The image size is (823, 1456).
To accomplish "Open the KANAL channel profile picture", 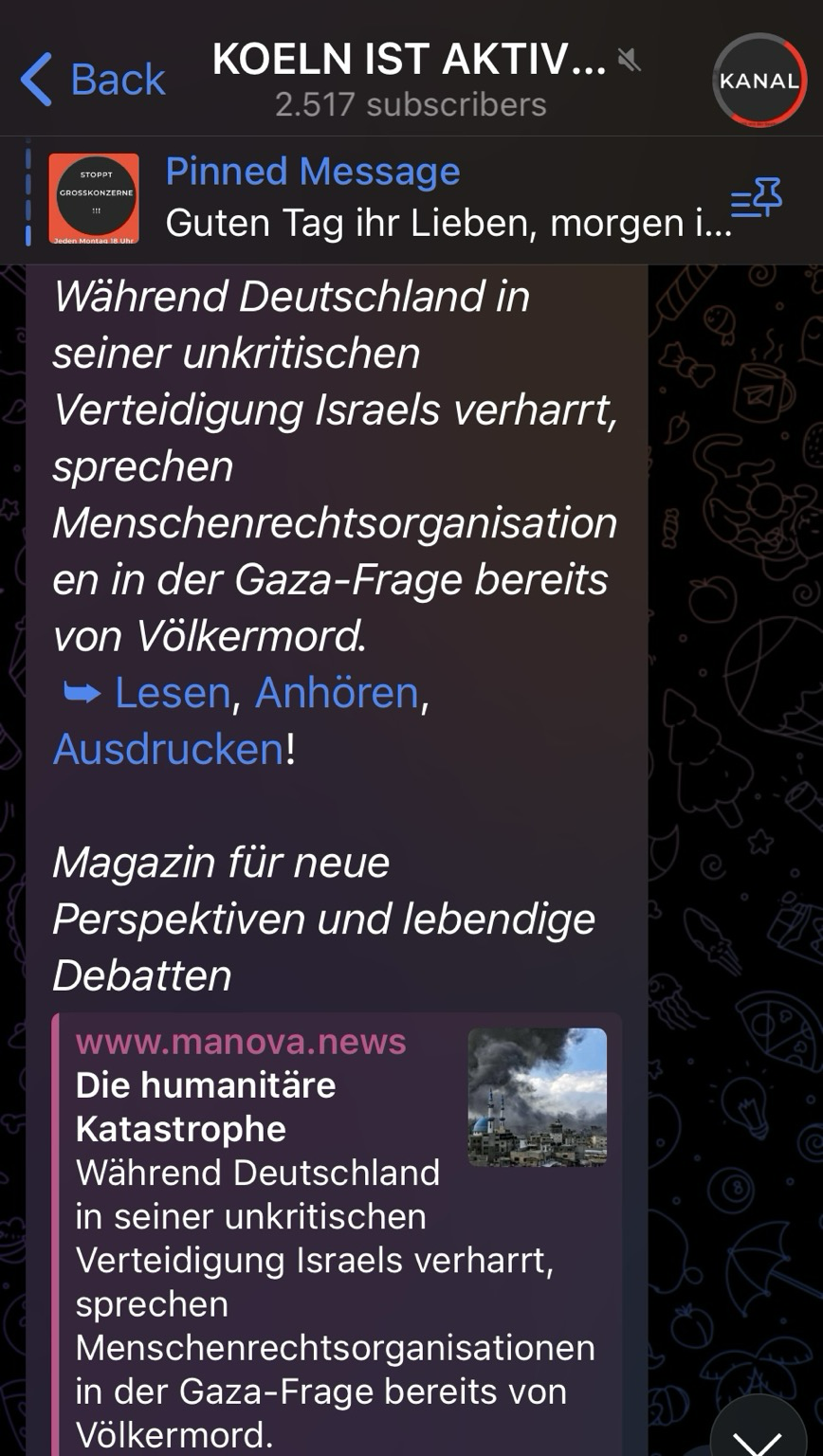I will pos(759,80).
